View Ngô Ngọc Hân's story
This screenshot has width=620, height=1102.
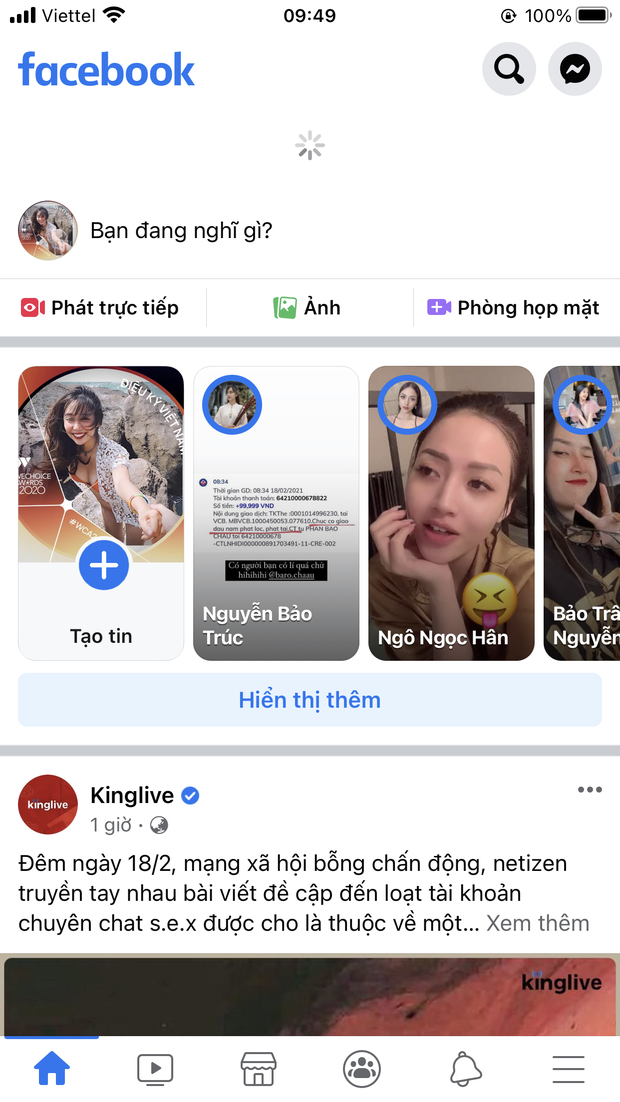click(451, 513)
